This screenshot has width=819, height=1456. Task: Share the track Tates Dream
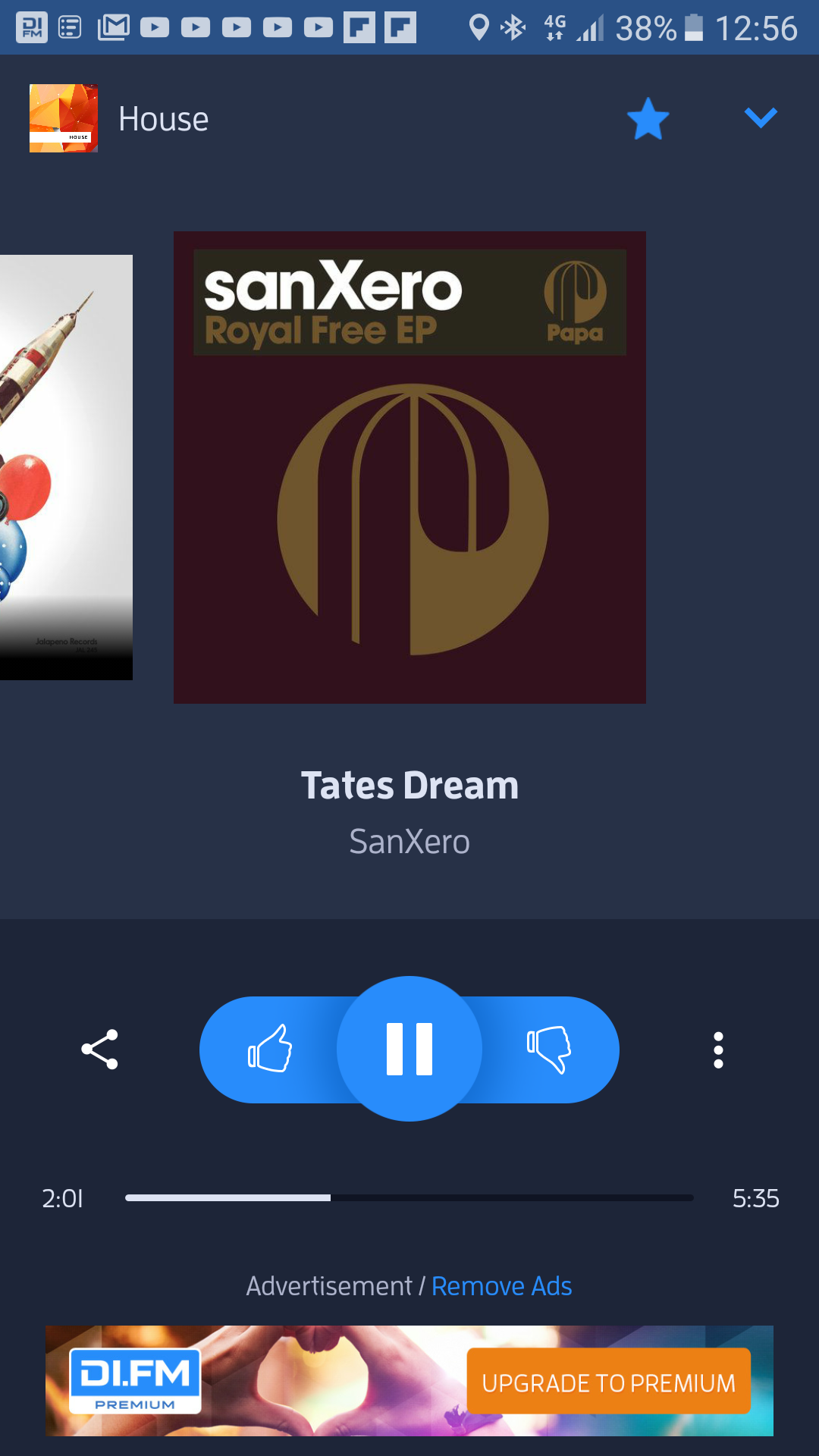pyautogui.click(x=100, y=1050)
